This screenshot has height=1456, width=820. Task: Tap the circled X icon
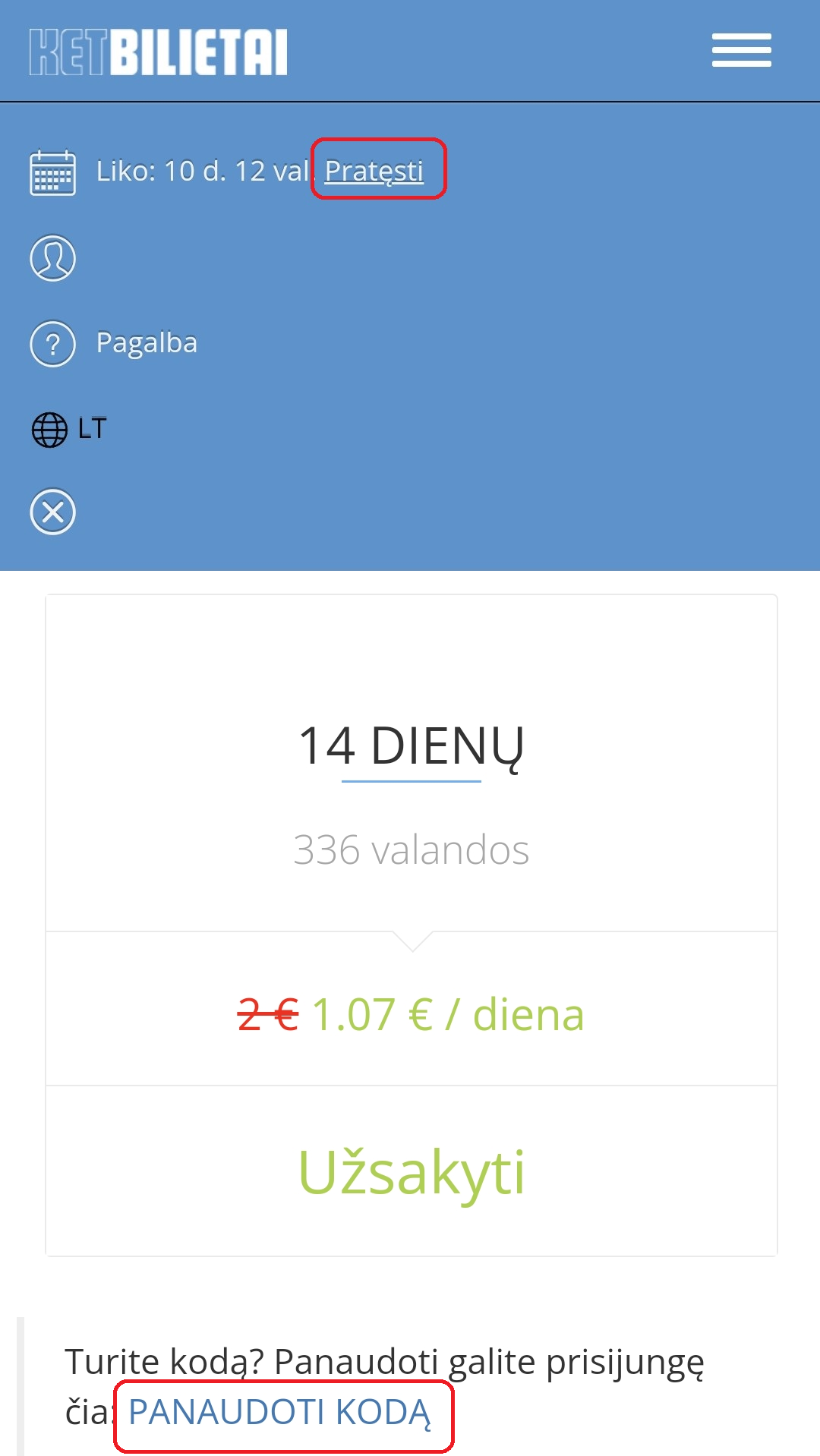tap(52, 512)
